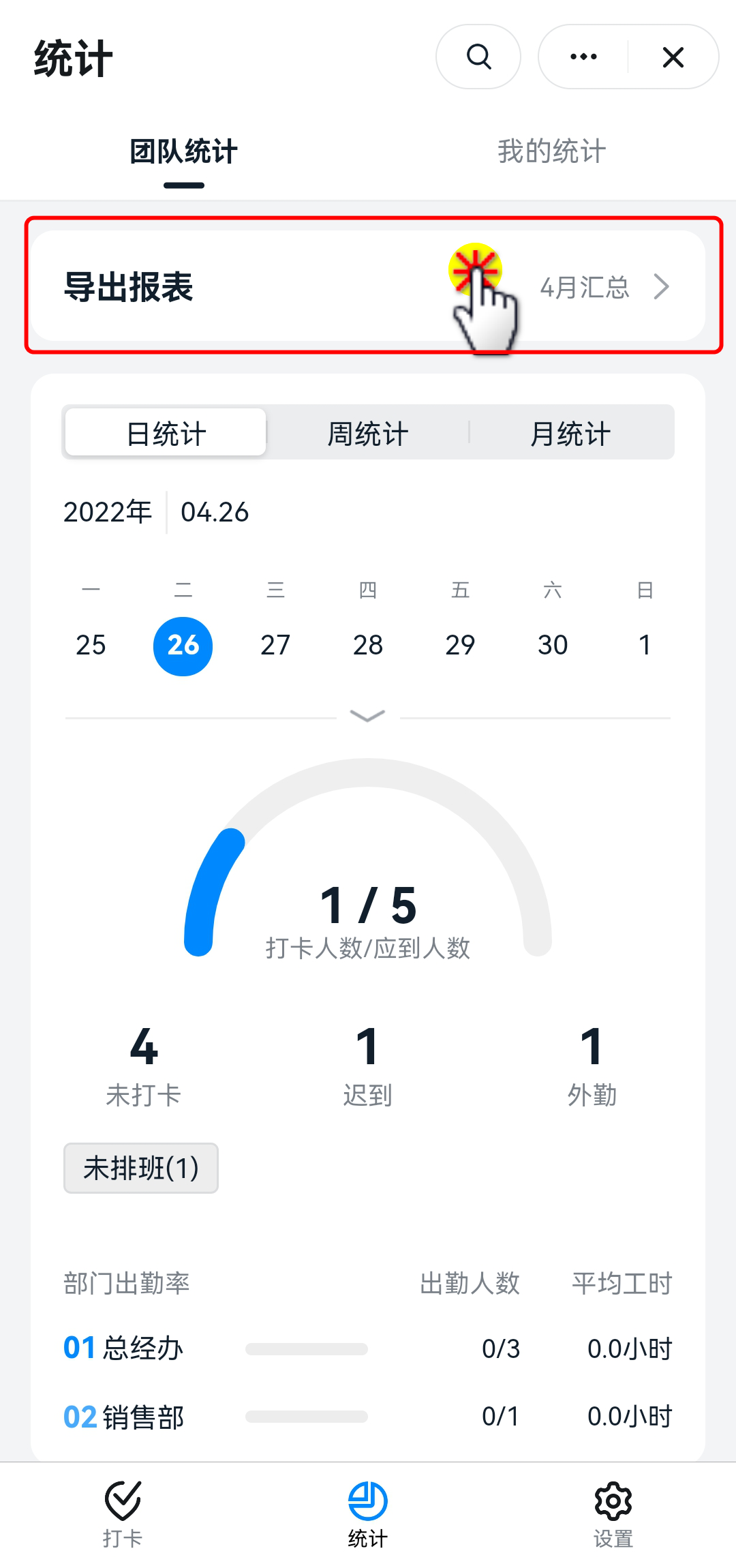Select date 26 in the calendar
736x1568 pixels.
183,645
